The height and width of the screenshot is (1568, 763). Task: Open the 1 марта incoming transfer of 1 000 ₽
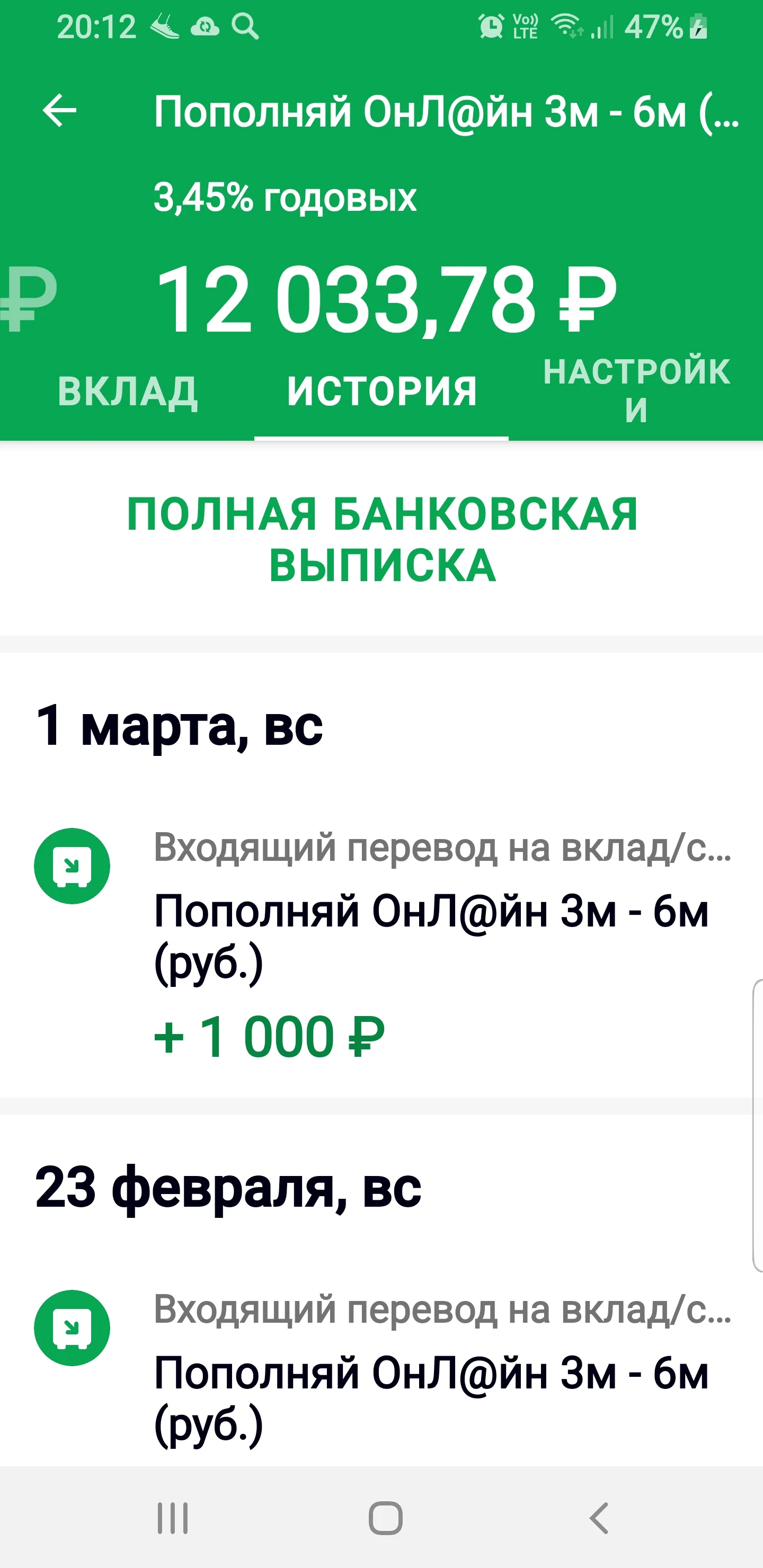[x=382, y=943]
